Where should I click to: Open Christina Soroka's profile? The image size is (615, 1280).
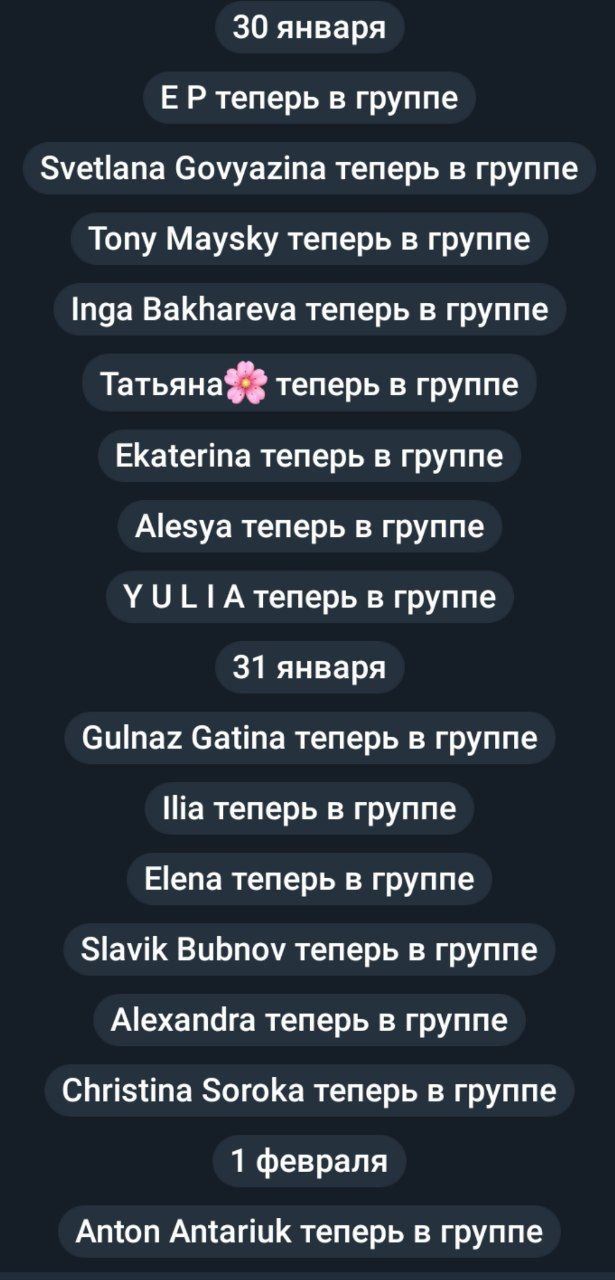click(x=182, y=1090)
